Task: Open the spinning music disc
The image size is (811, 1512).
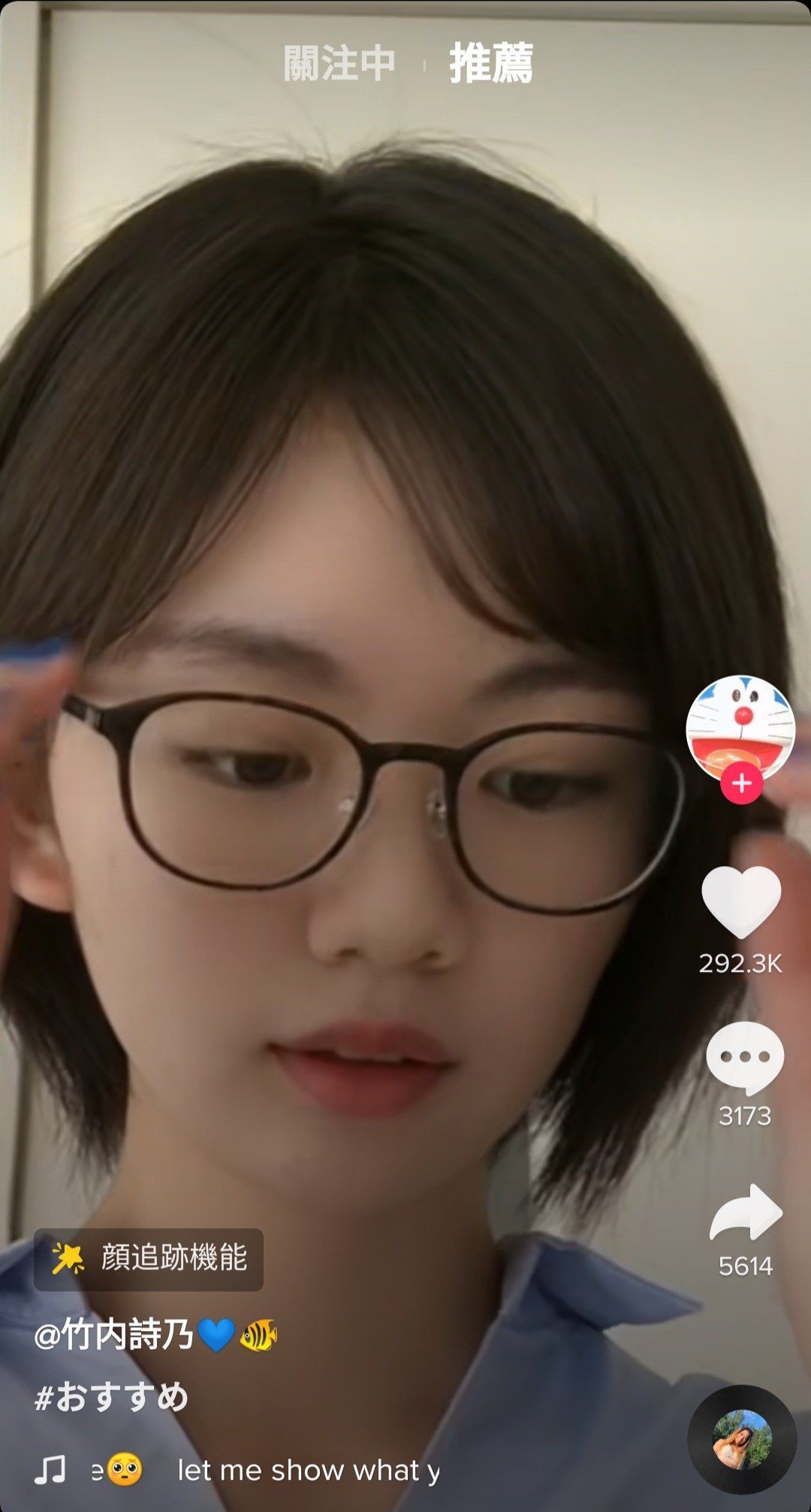Action: [x=742, y=1439]
